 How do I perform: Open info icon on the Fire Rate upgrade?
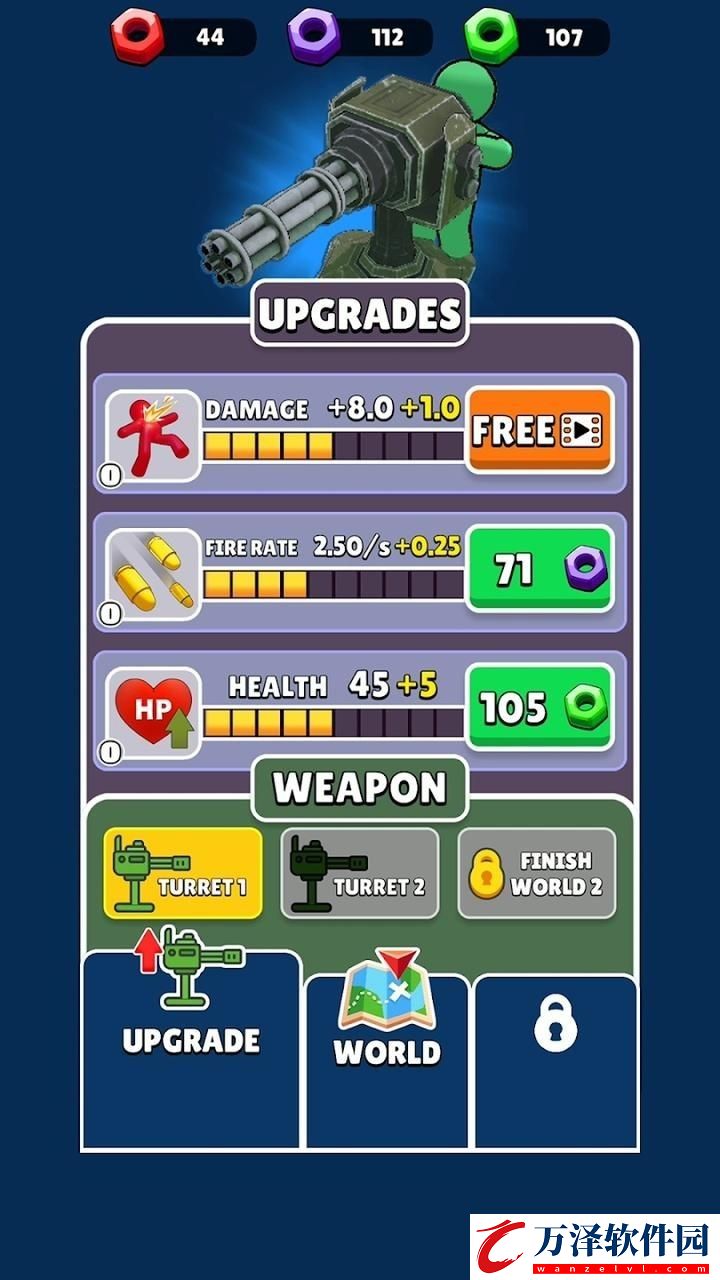[110, 613]
